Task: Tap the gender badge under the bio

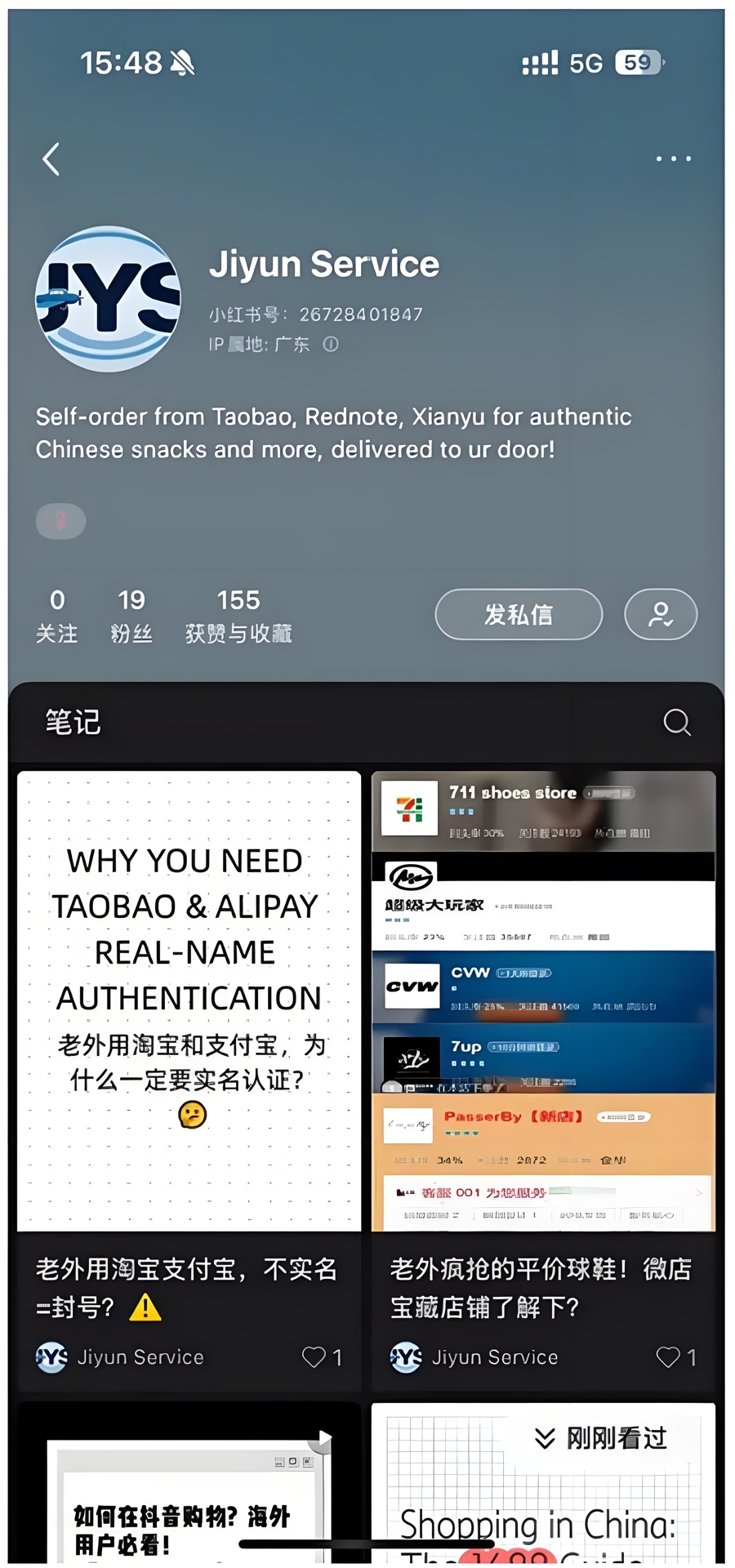Action: (60, 521)
